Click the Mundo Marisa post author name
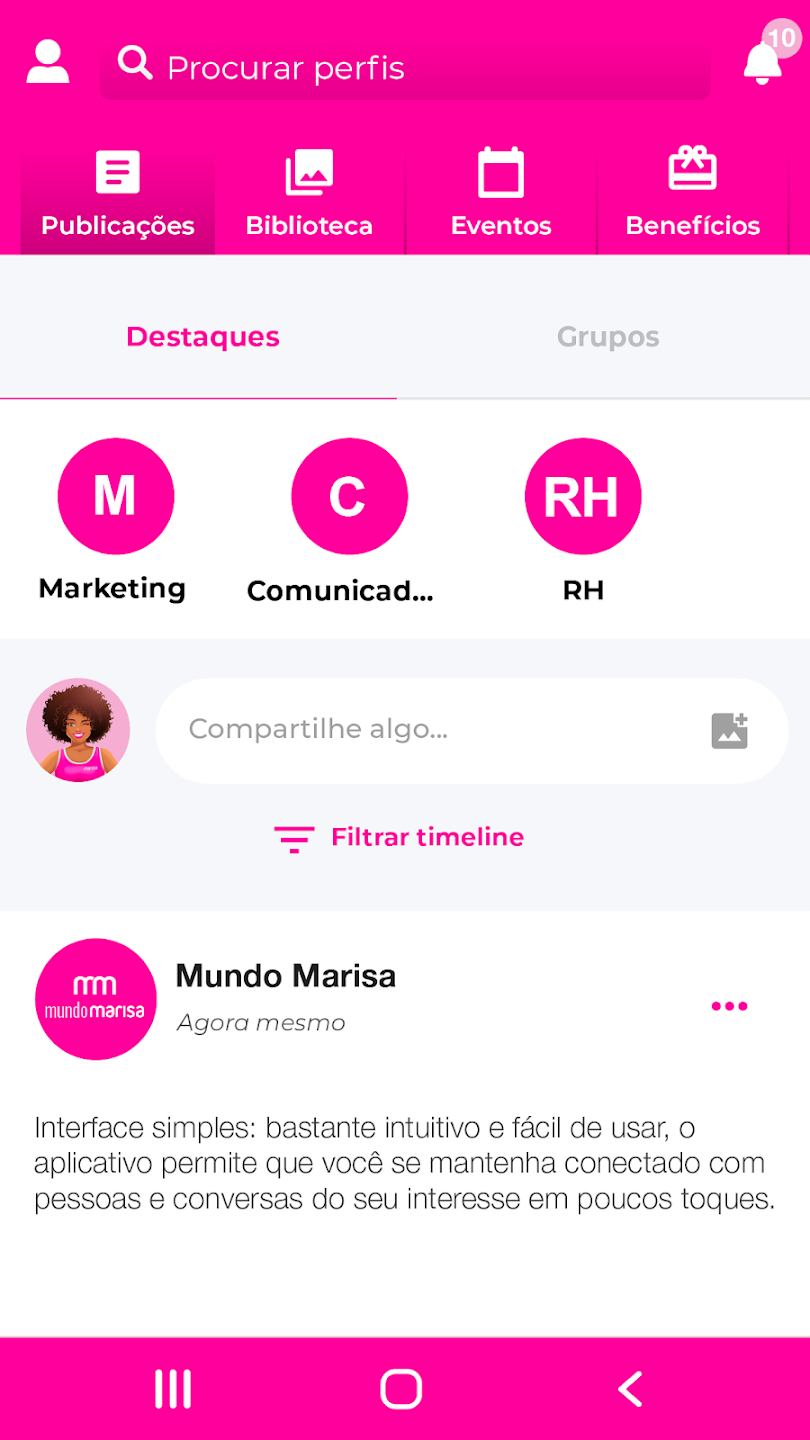This screenshot has width=810, height=1440. click(x=285, y=975)
